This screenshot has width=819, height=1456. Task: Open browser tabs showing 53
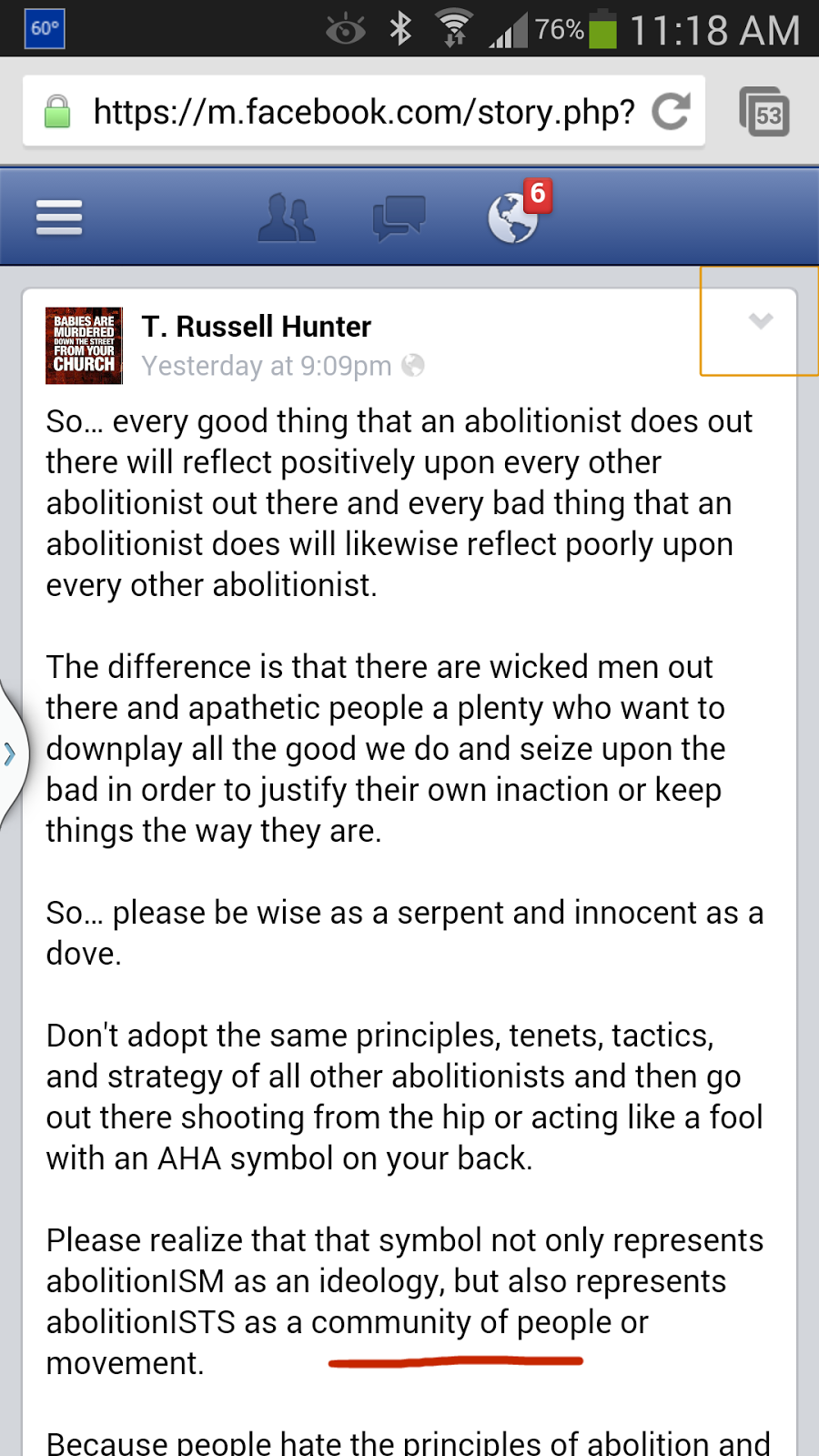click(x=764, y=113)
